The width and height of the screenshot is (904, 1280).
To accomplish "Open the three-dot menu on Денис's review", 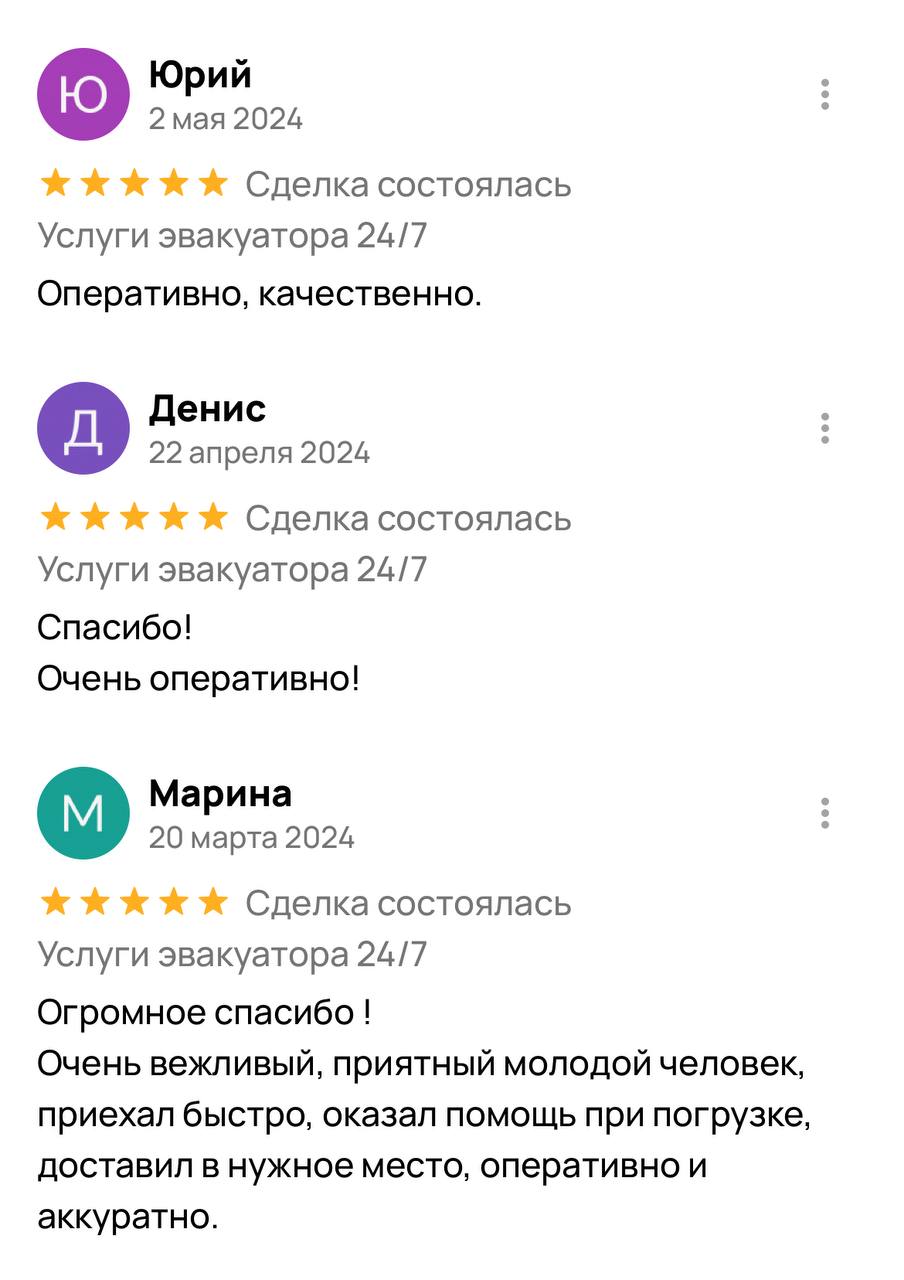I will (825, 428).
